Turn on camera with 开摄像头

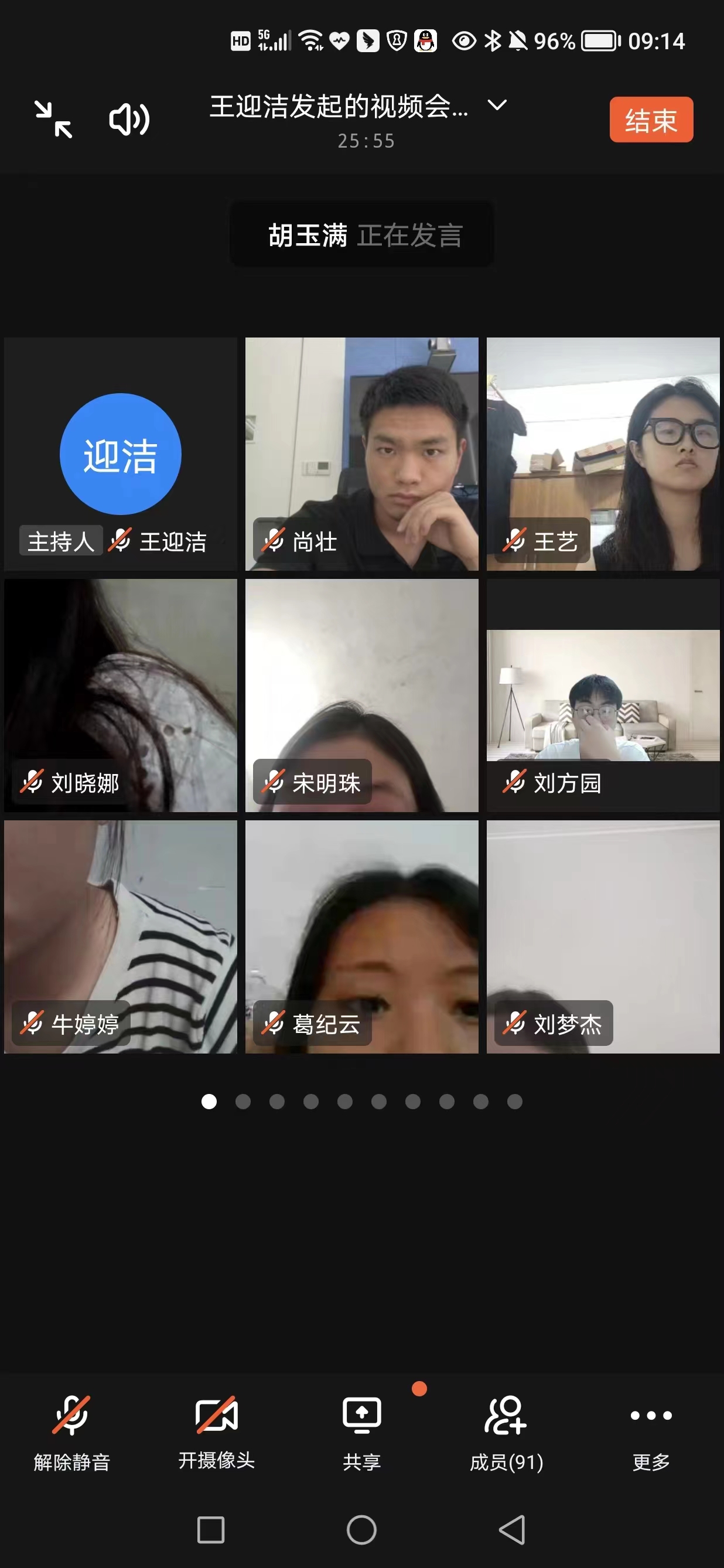[217, 1431]
